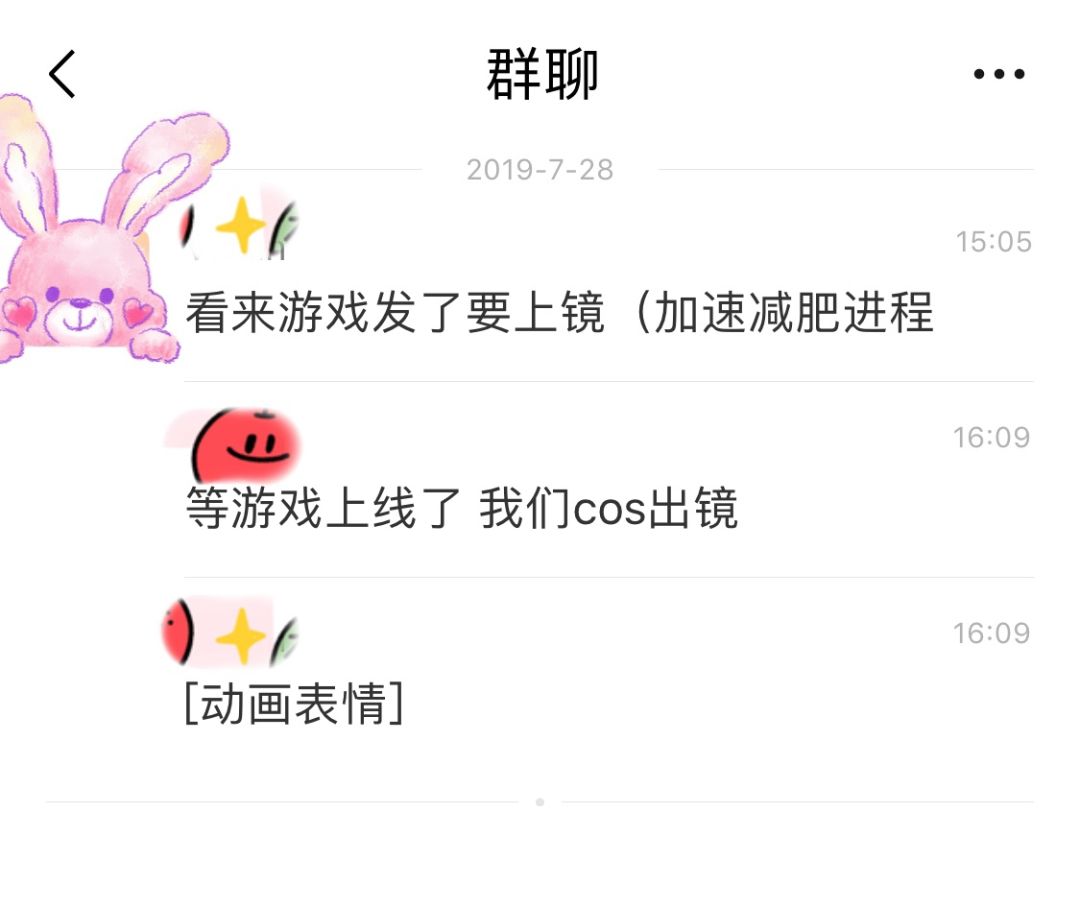Open the three-dot overflow menu
Screen dimensions: 1080x908
click(999, 74)
